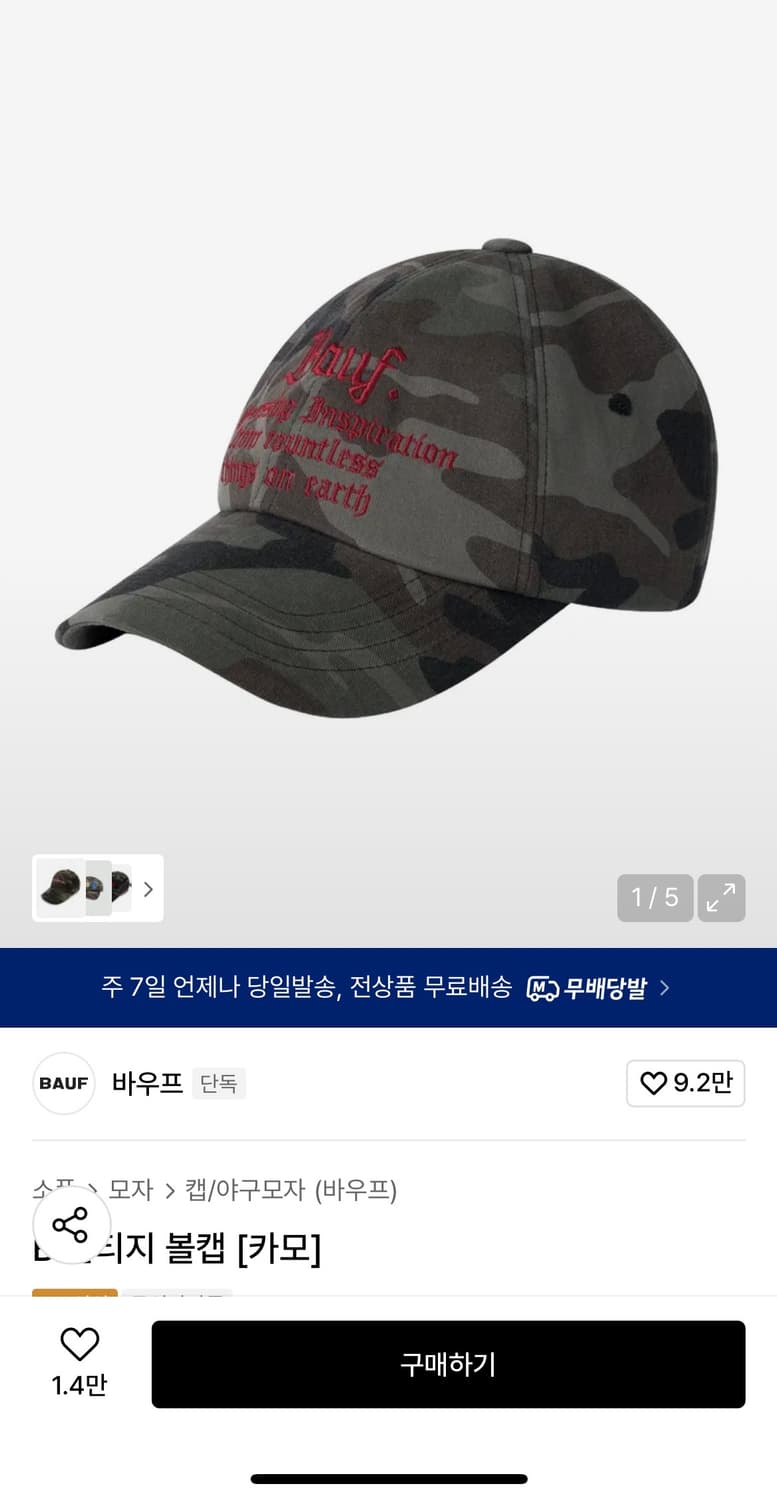Select the 바우프 brand name

(x=147, y=1083)
